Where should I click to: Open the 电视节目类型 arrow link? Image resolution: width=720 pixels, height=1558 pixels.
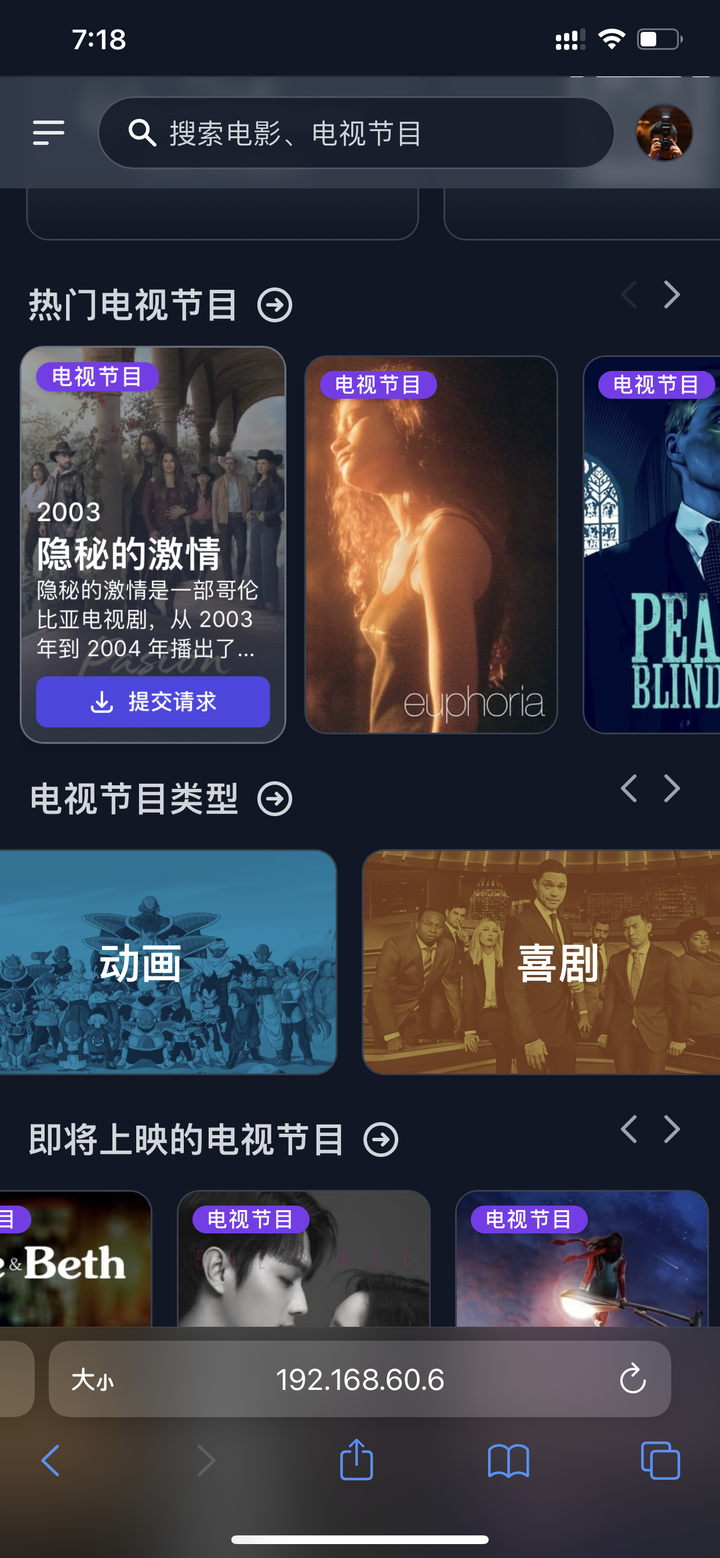click(x=275, y=799)
